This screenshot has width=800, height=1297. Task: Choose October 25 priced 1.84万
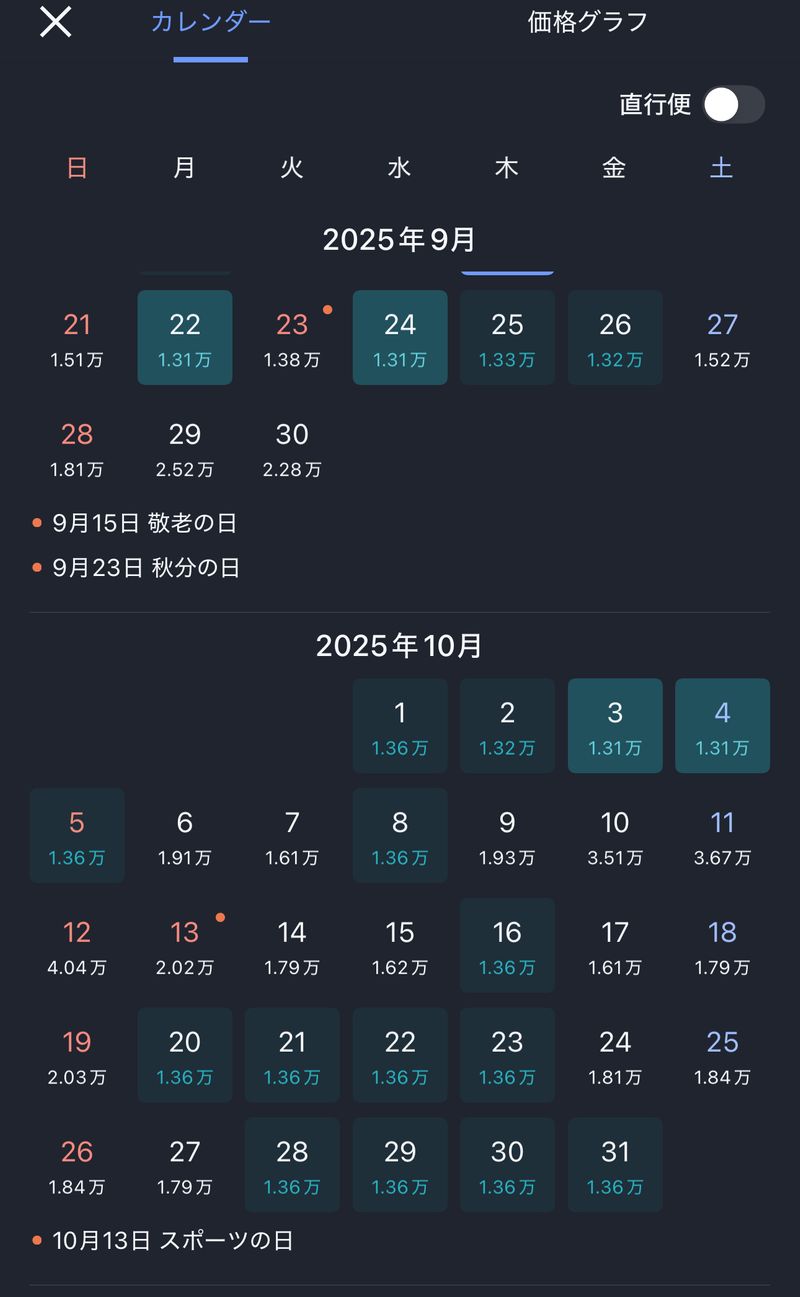point(722,1056)
